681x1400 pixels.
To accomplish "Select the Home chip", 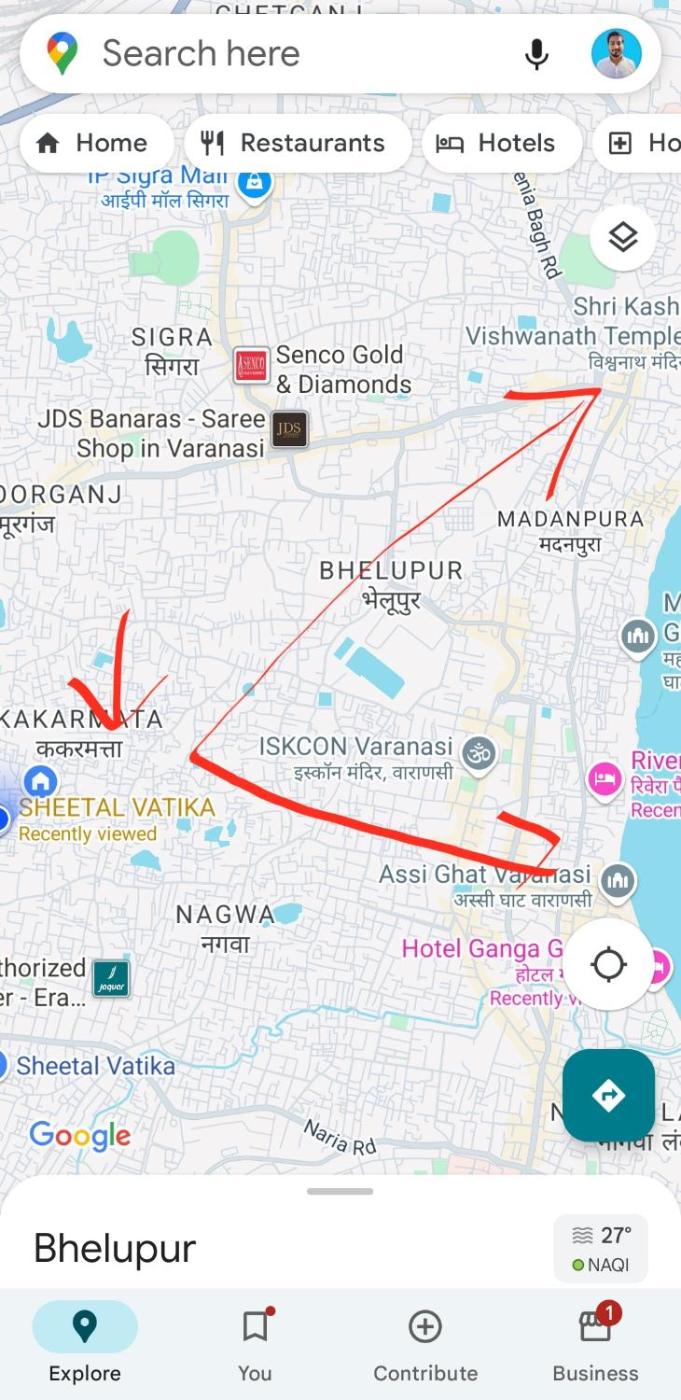I will click(91, 143).
